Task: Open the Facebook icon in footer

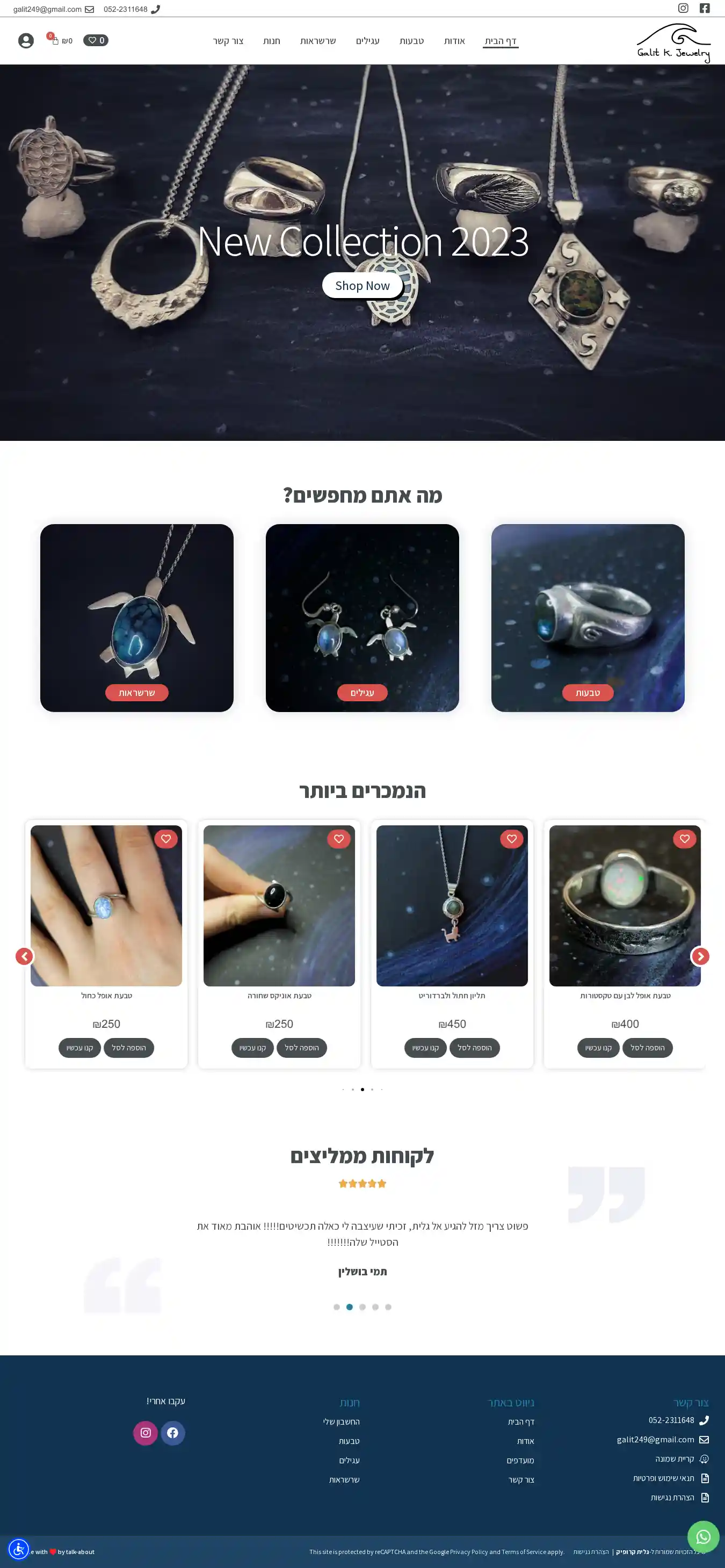Action: click(173, 1432)
